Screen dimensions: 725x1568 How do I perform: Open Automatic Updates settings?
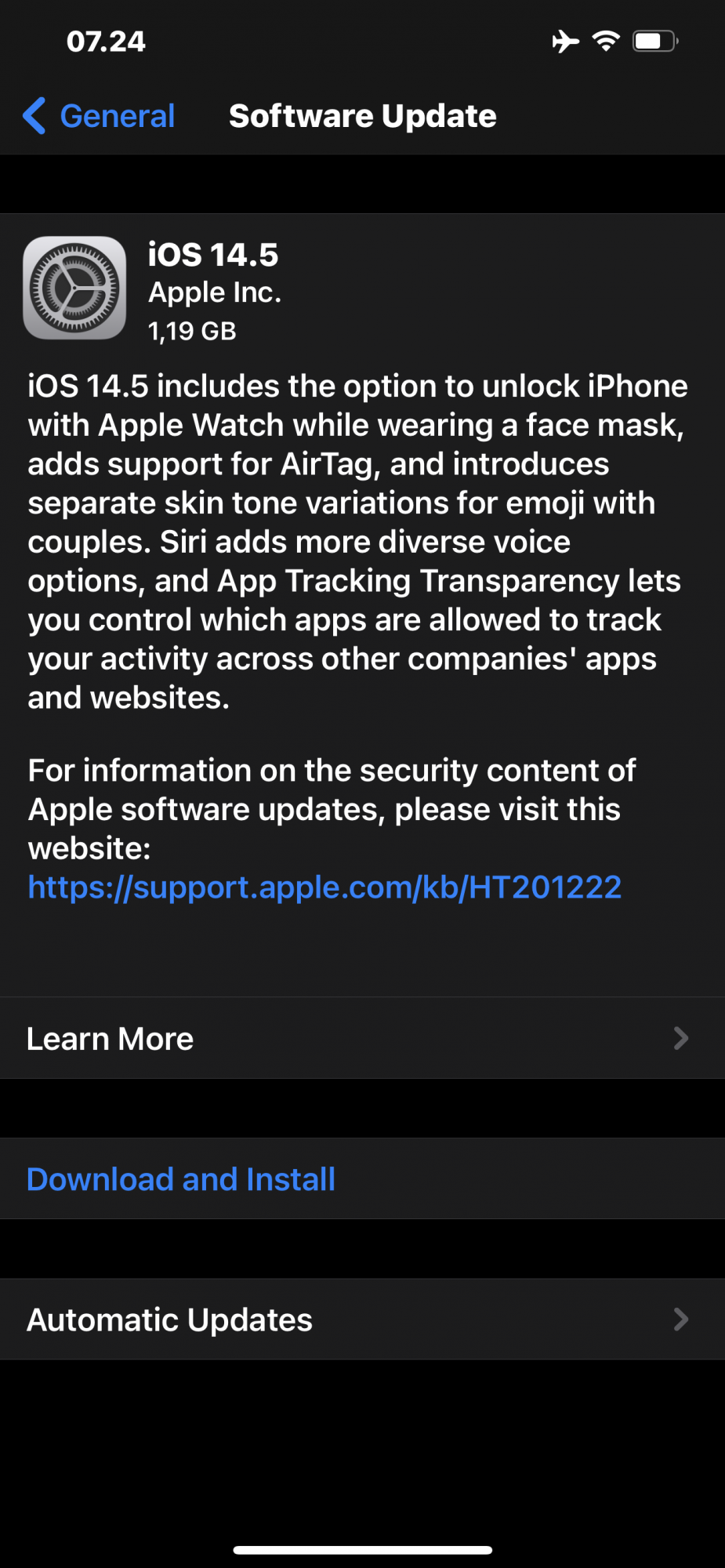(362, 1319)
